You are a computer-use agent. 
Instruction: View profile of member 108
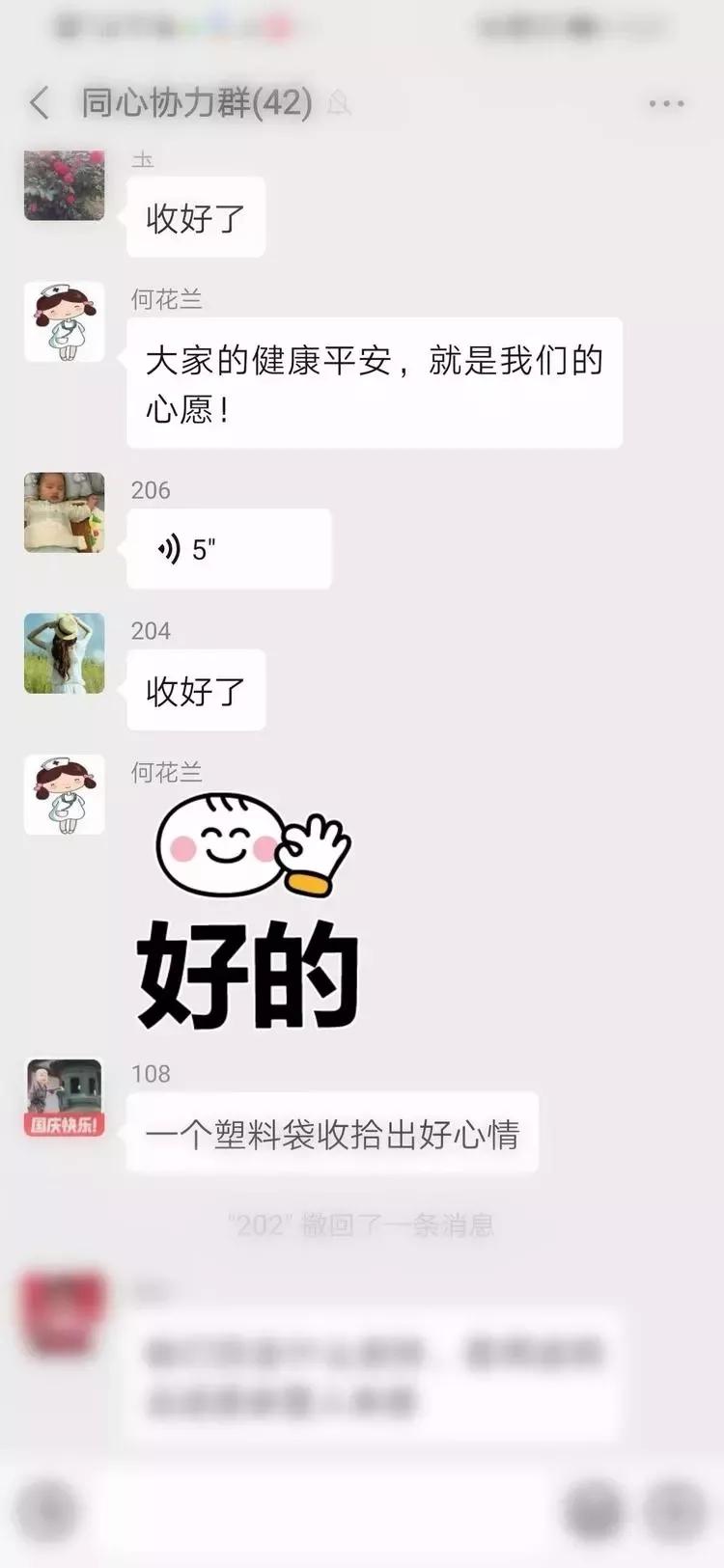pyautogui.click(x=65, y=1098)
